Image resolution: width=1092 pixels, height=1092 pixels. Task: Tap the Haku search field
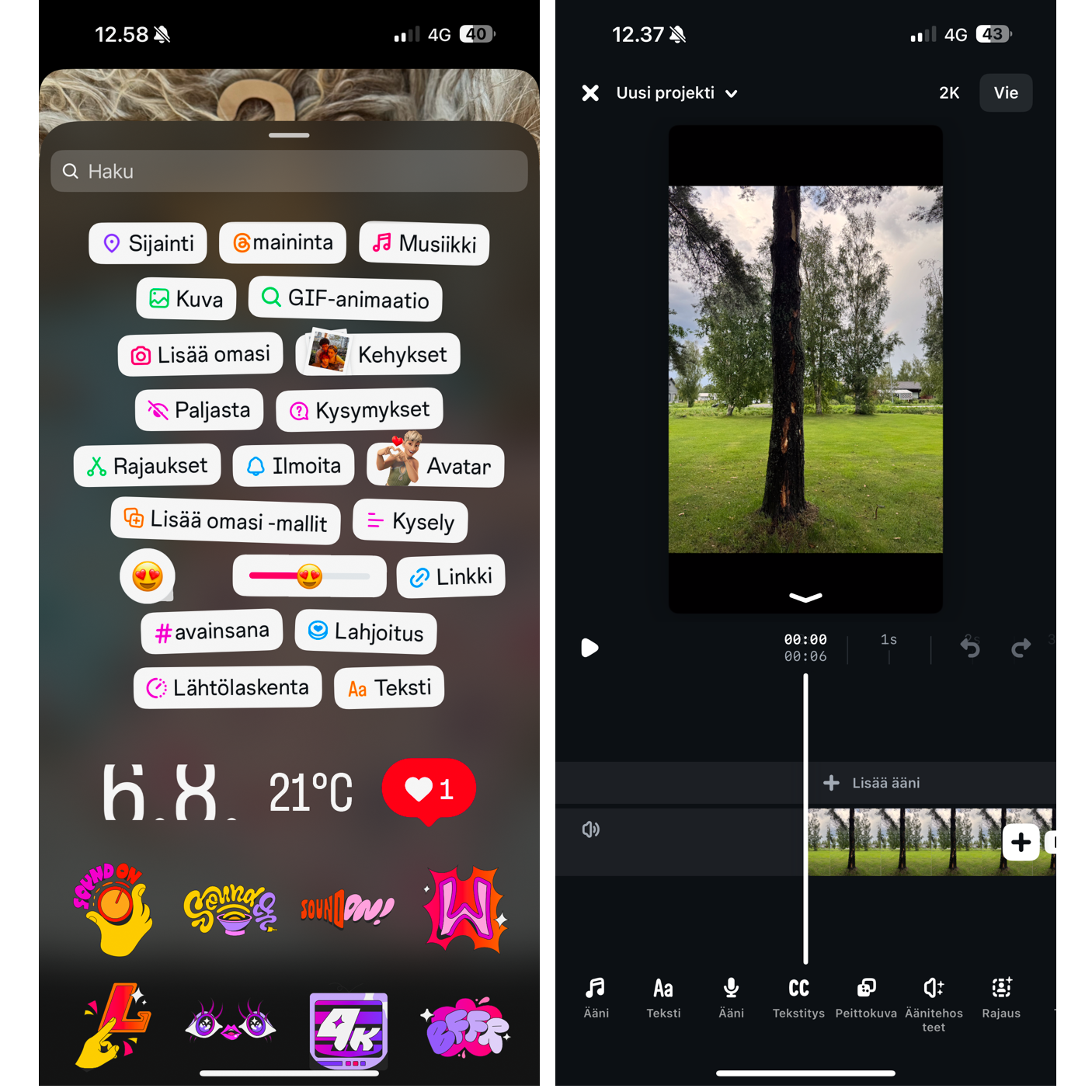click(289, 171)
